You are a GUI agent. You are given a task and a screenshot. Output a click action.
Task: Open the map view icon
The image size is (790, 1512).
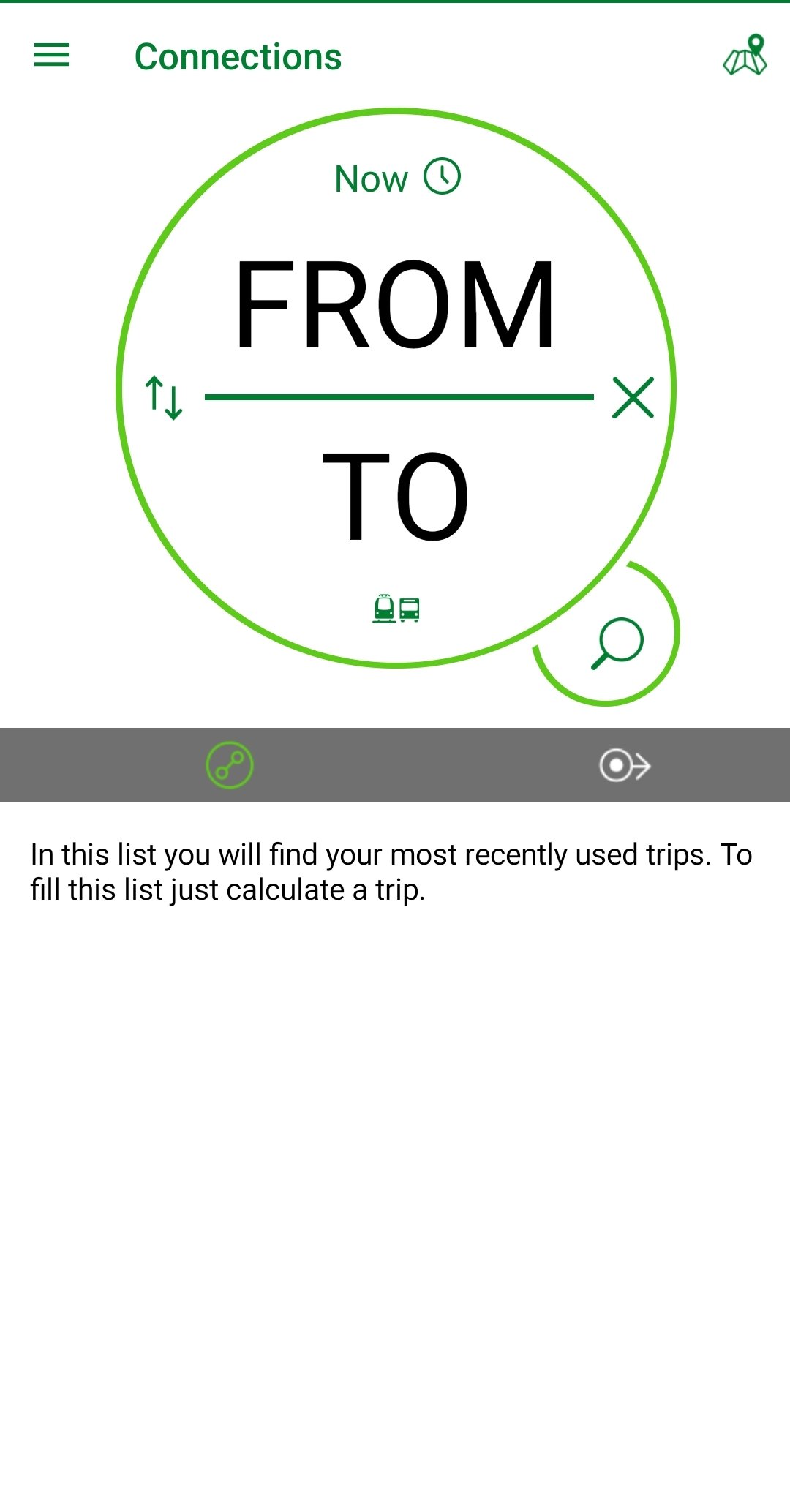[x=745, y=55]
